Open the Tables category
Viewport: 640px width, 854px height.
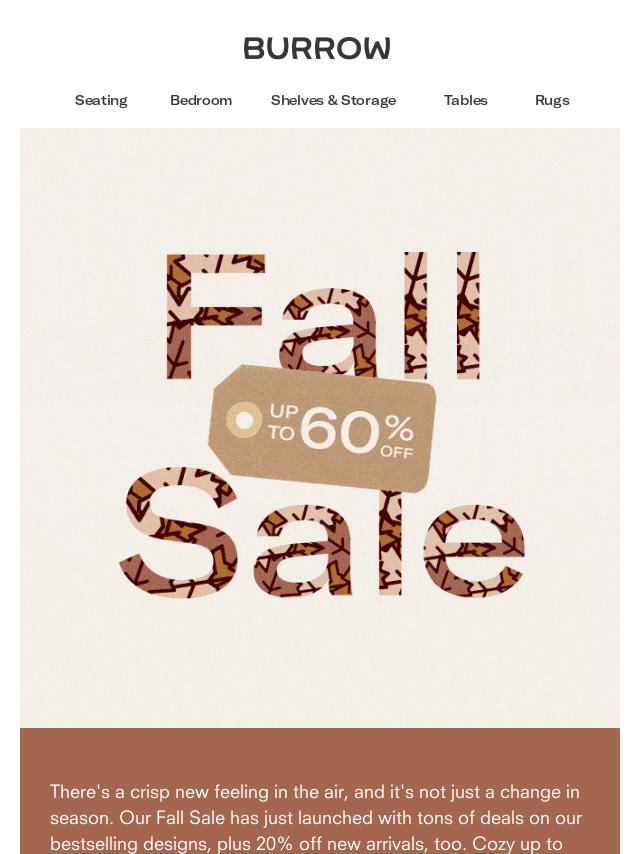[465, 100]
